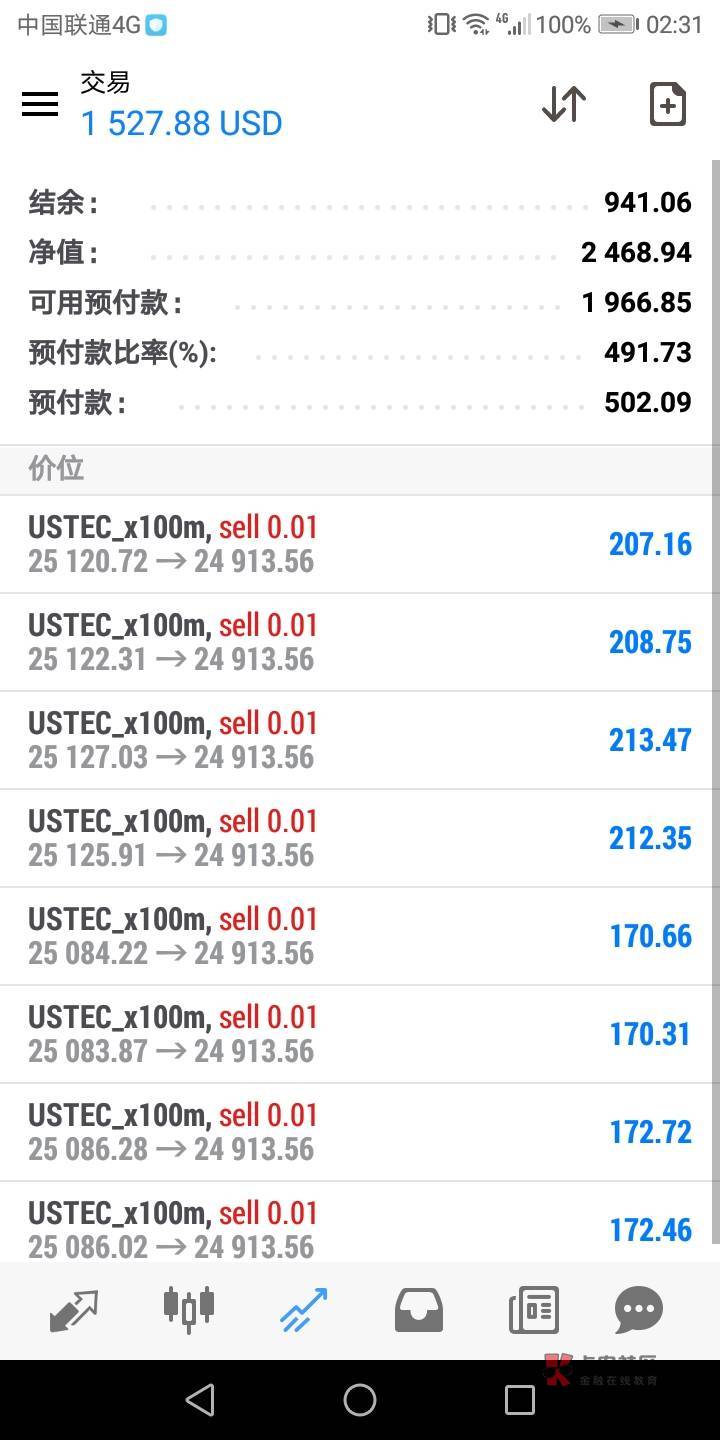Open the hamburger drawer menu

(40, 104)
